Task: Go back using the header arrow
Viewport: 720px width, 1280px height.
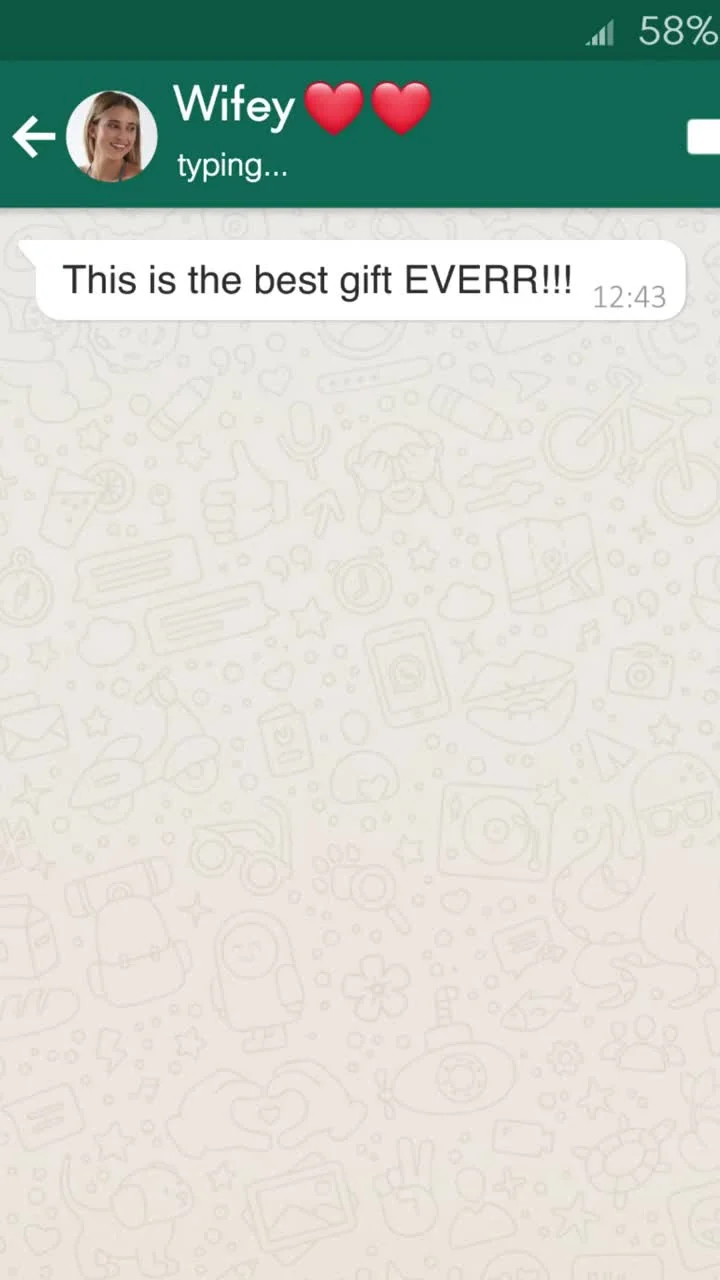Action: pyautogui.click(x=34, y=137)
